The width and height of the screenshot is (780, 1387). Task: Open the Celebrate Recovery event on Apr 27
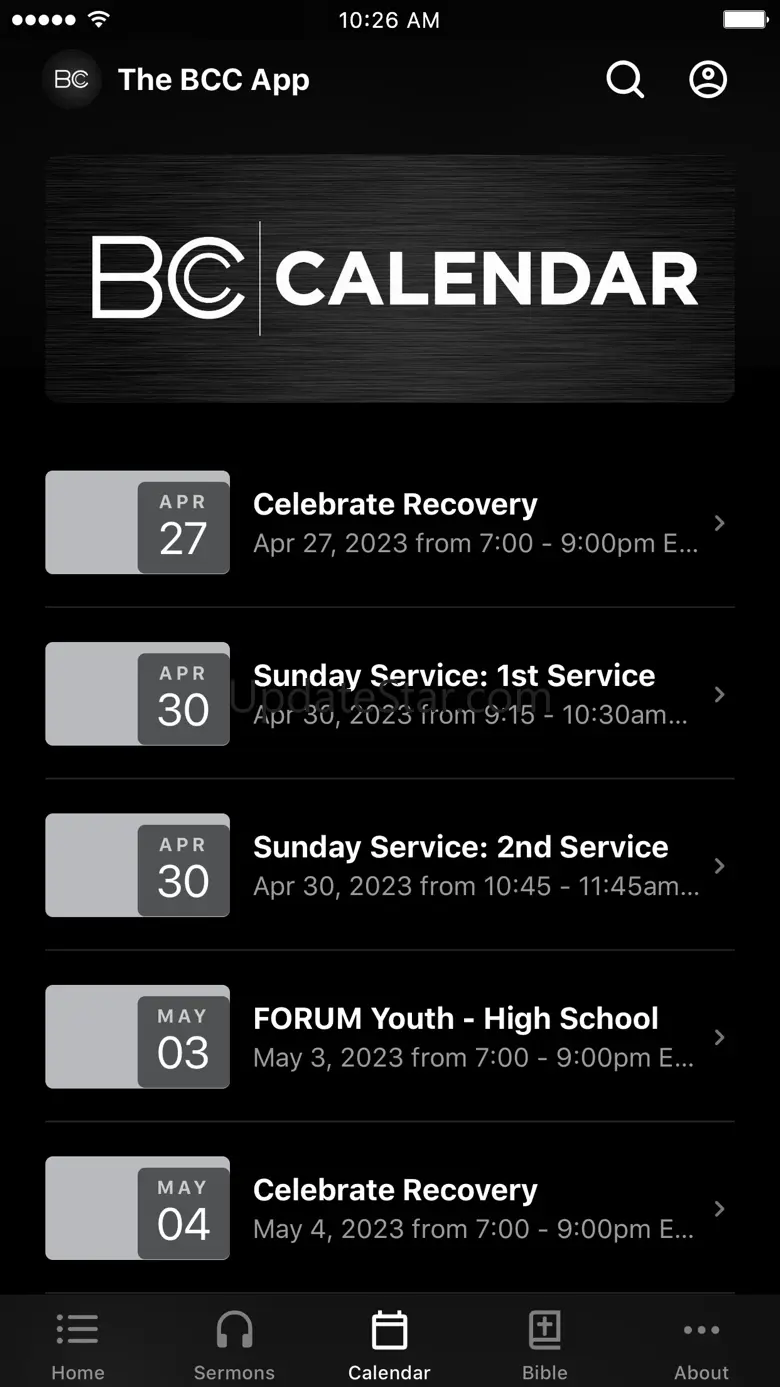(390, 523)
